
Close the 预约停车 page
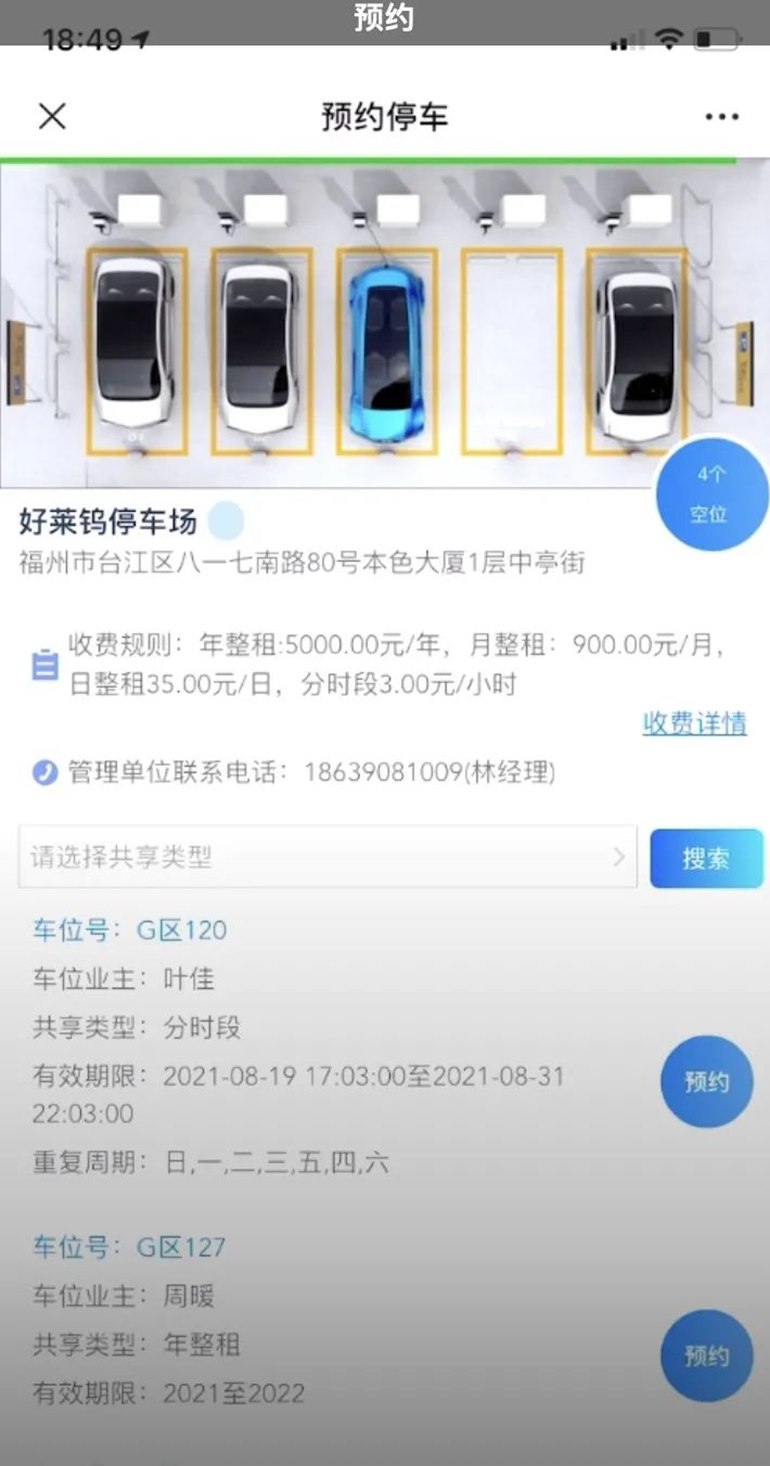pos(52,117)
